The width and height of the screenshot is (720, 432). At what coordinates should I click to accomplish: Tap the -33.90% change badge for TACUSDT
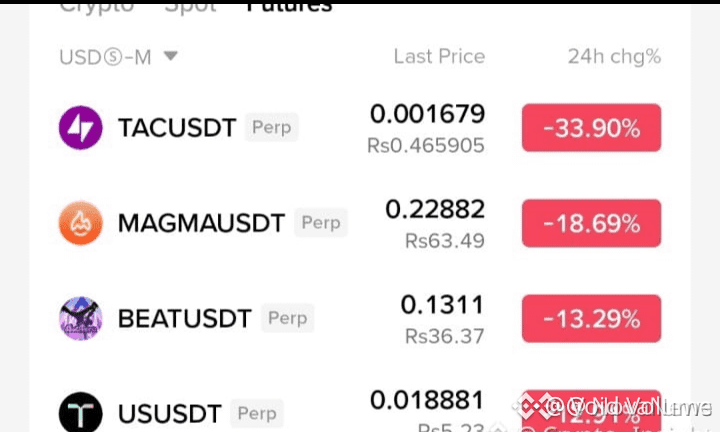point(591,128)
